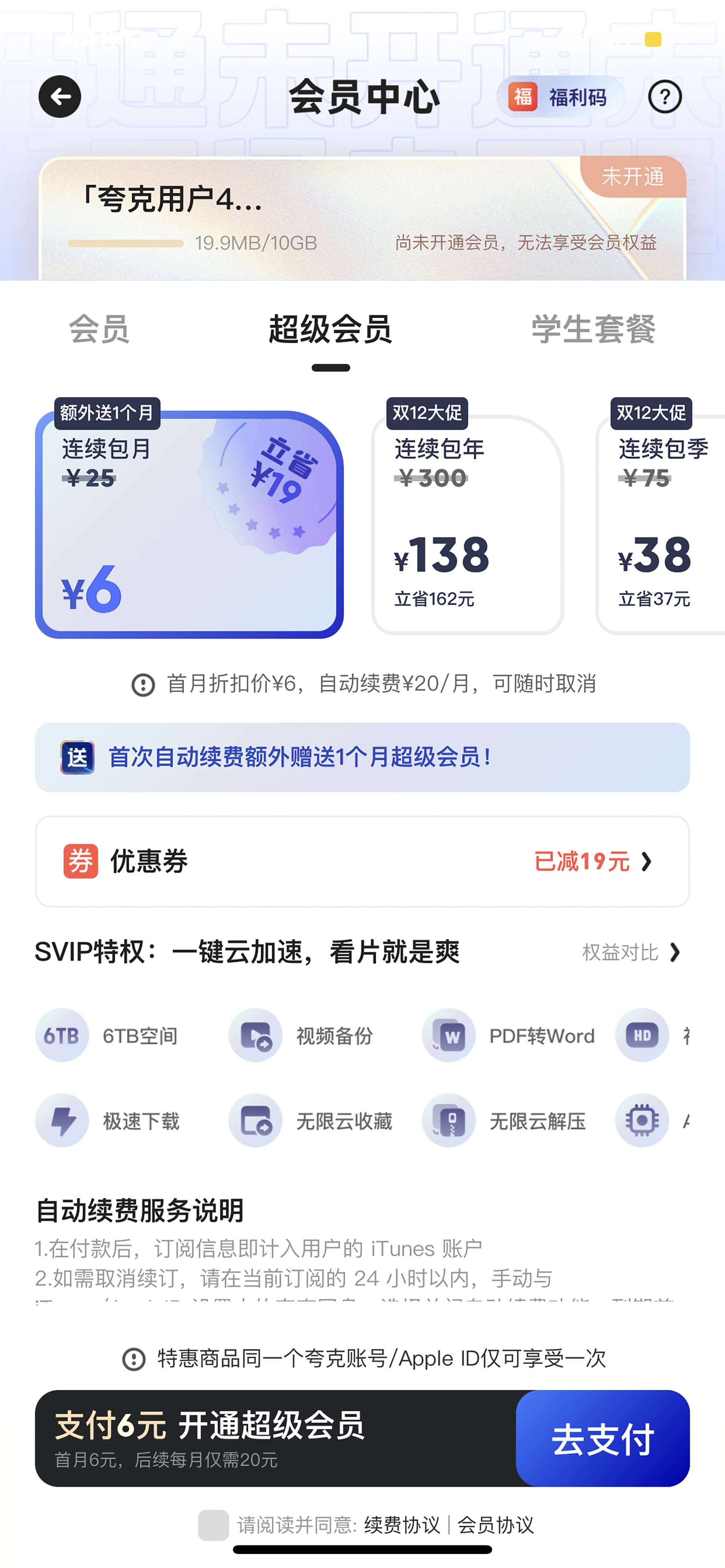This screenshot has width=725, height=1568.
Task: Tap 去支付 to pay
Action: (x=603, y=1438)
